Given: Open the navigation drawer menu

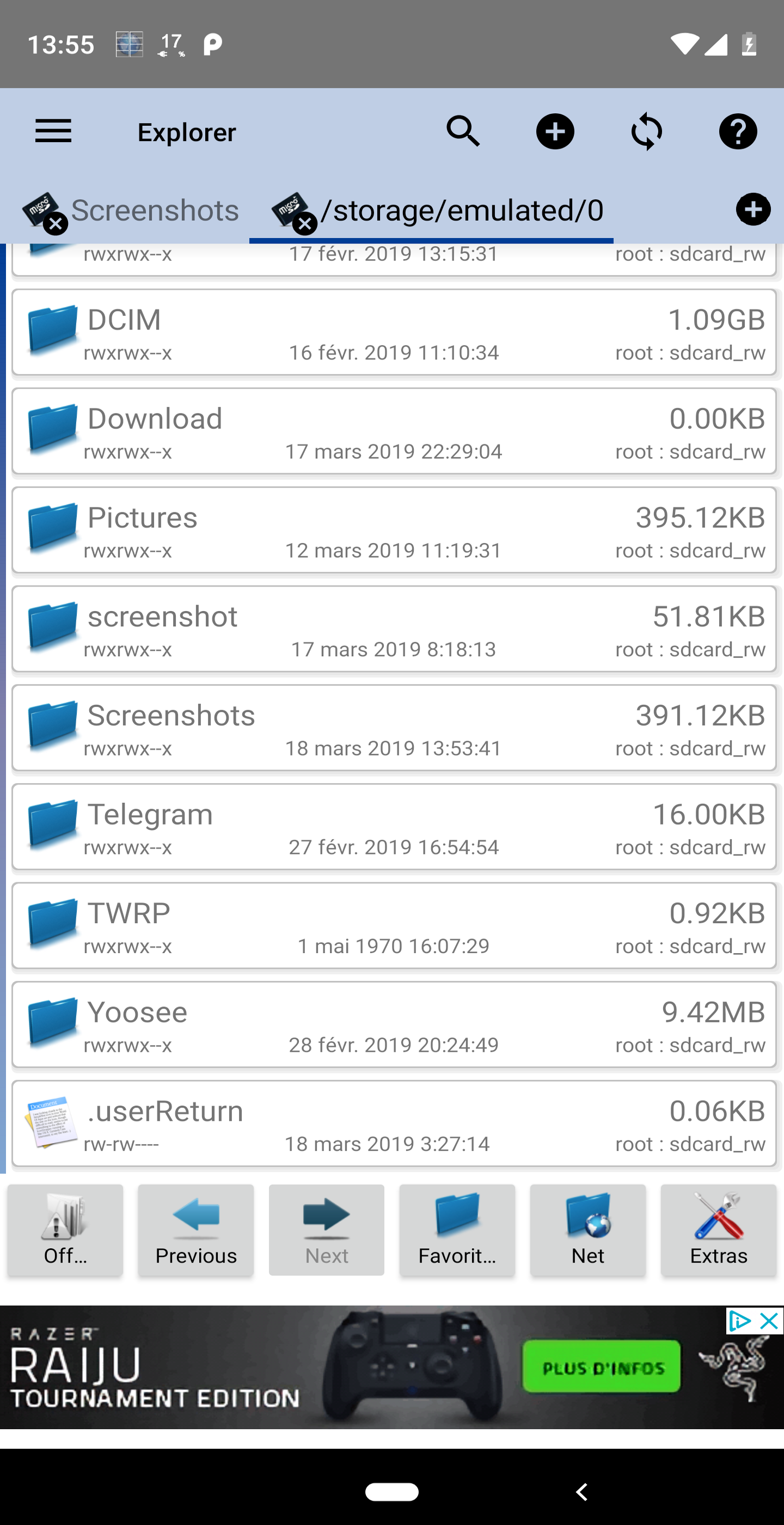Looking at the screenshot, I should point(53,131).
